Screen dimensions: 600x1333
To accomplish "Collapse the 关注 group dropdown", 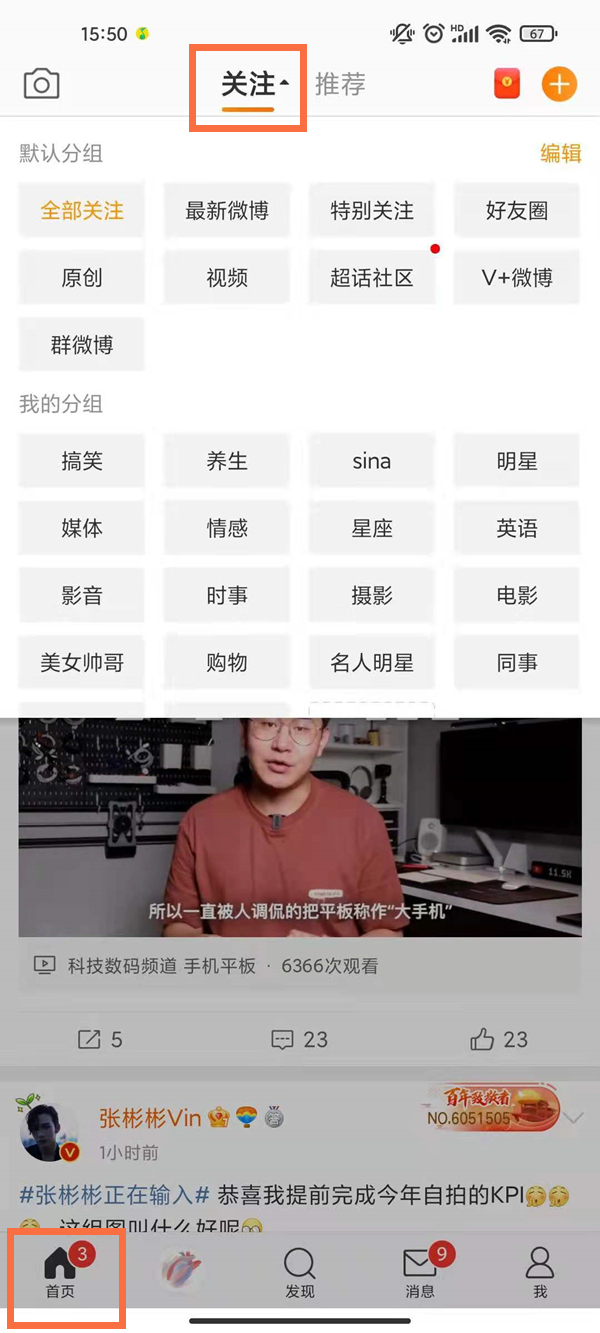I will pos(249,85).
